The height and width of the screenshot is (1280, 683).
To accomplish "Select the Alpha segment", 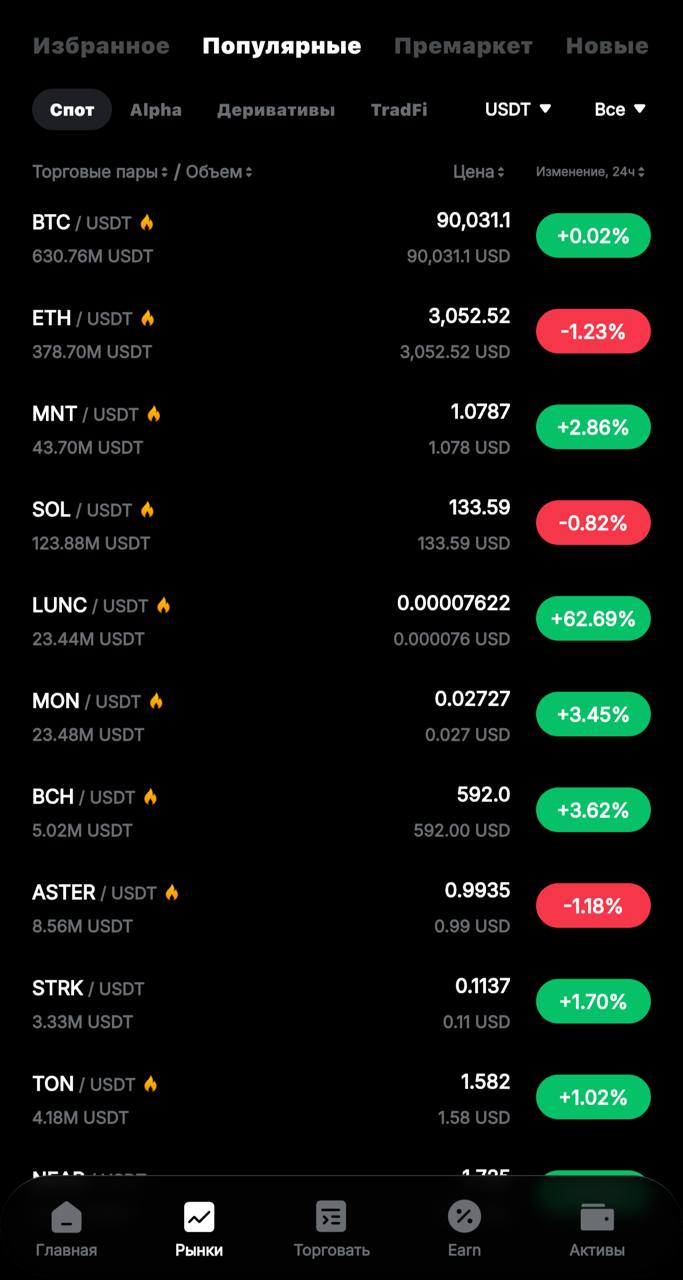I will [x=156, y=110].
